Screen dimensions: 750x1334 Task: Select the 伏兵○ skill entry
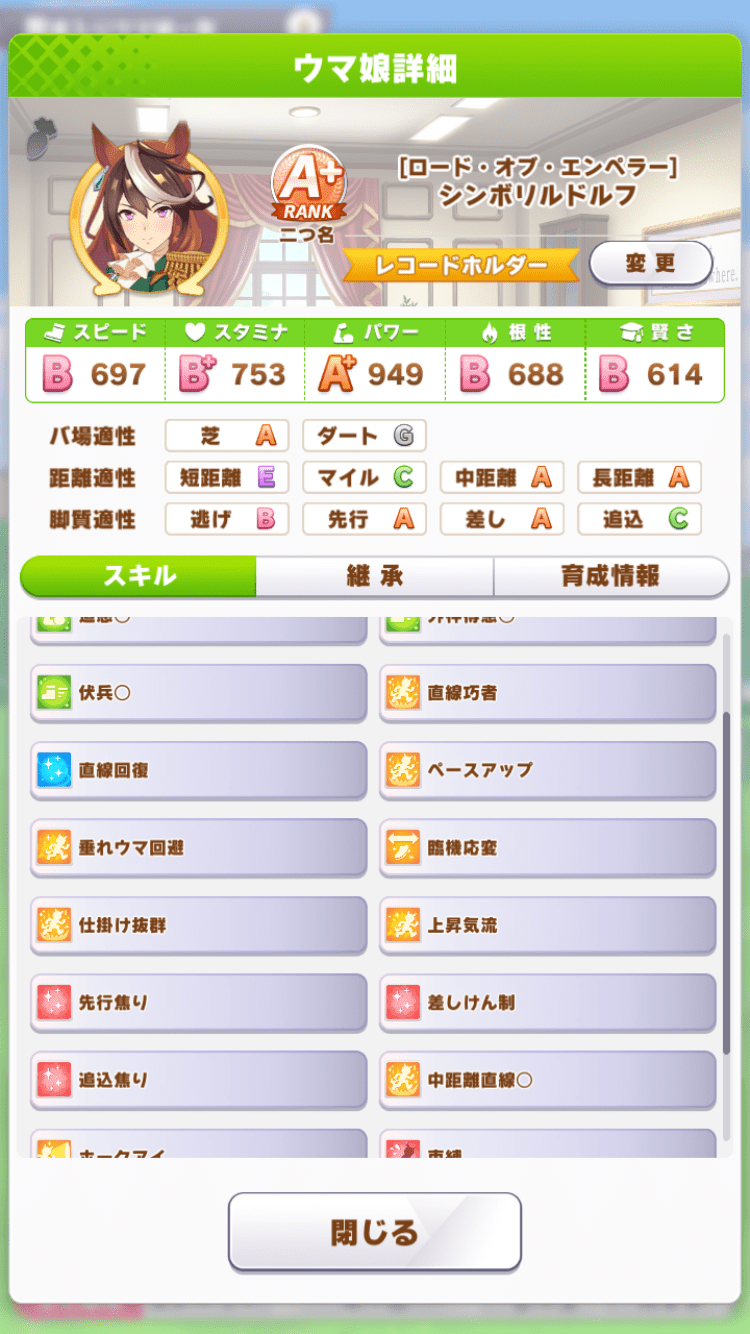pos(198,693)
